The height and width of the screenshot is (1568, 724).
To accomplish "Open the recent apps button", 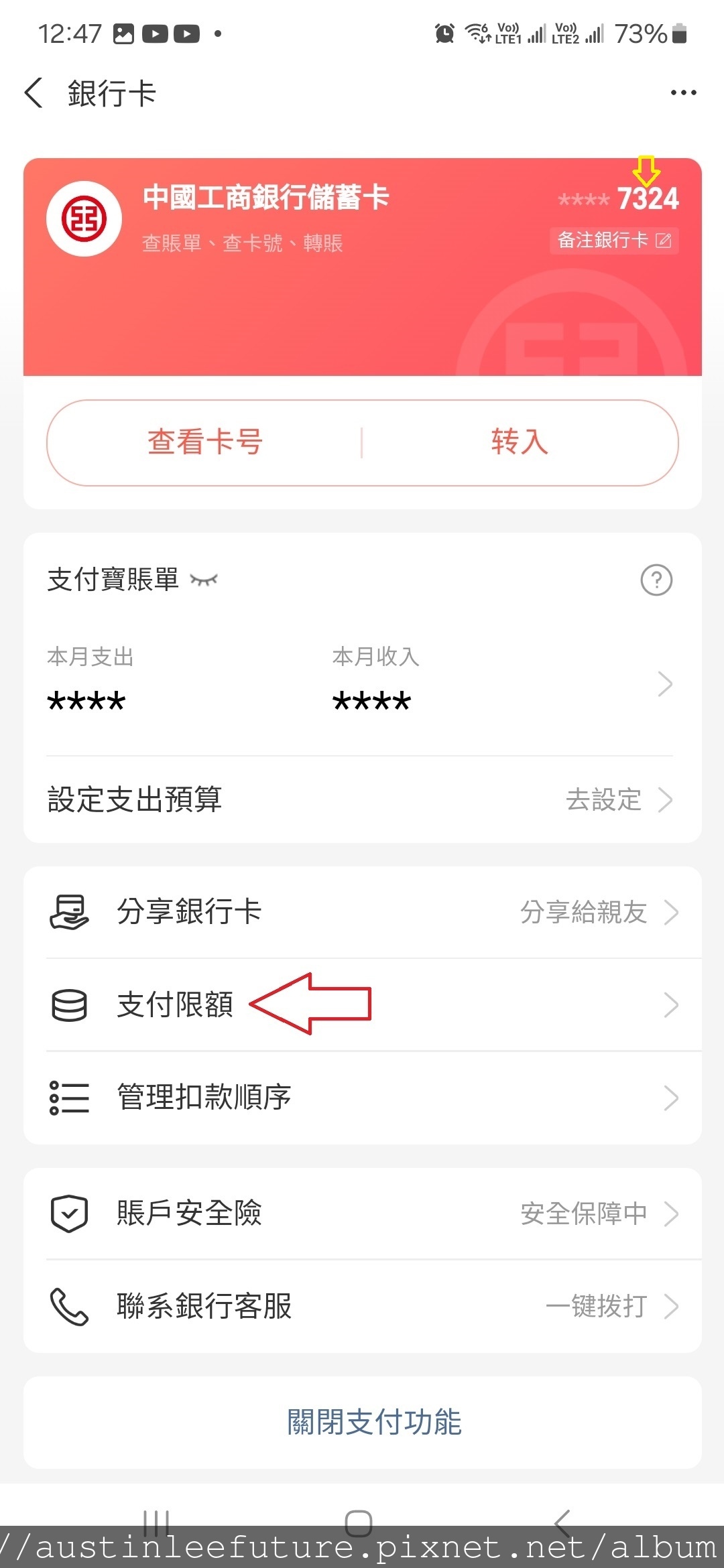I will (157, 1522).
